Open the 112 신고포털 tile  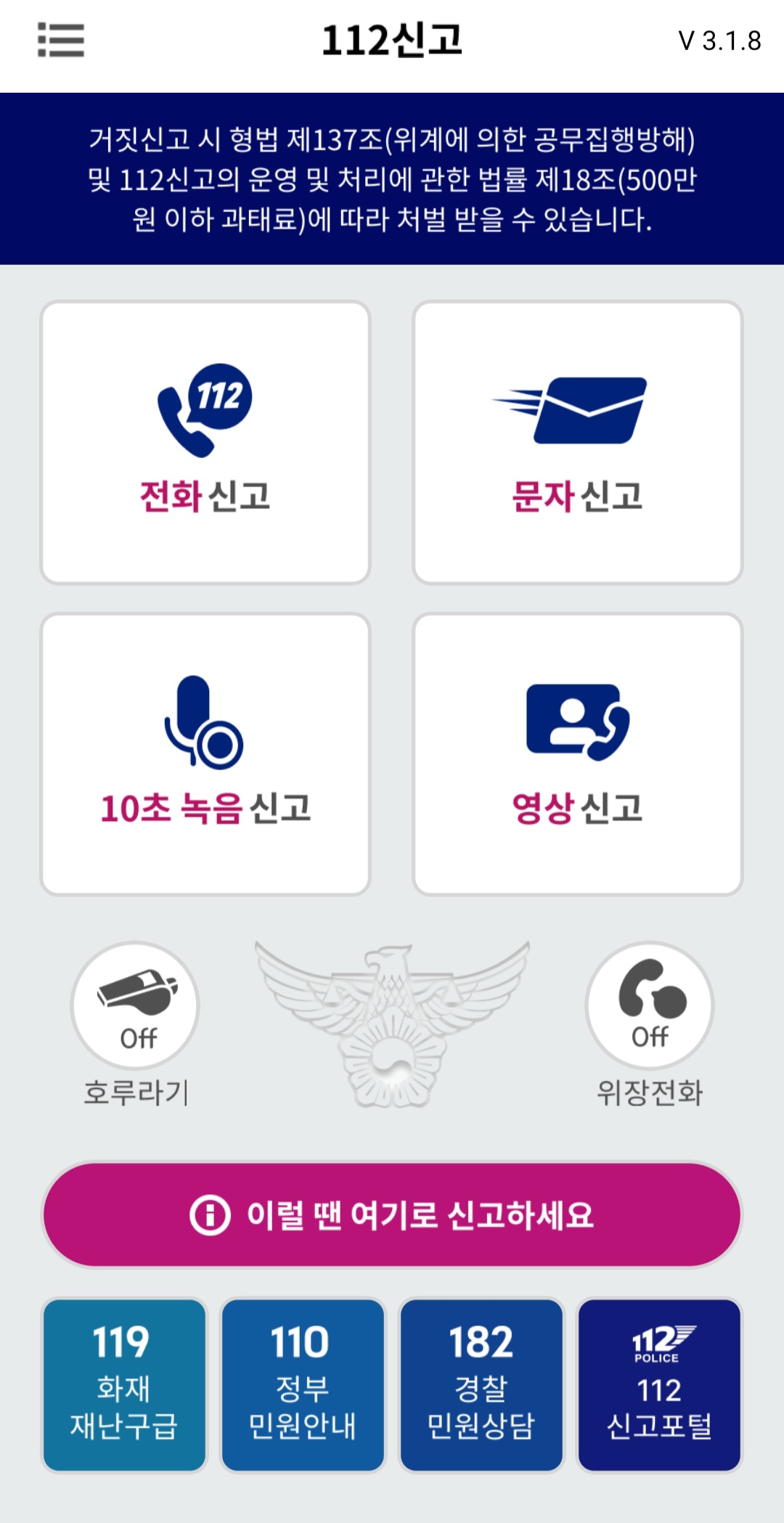click(659, 1385)
